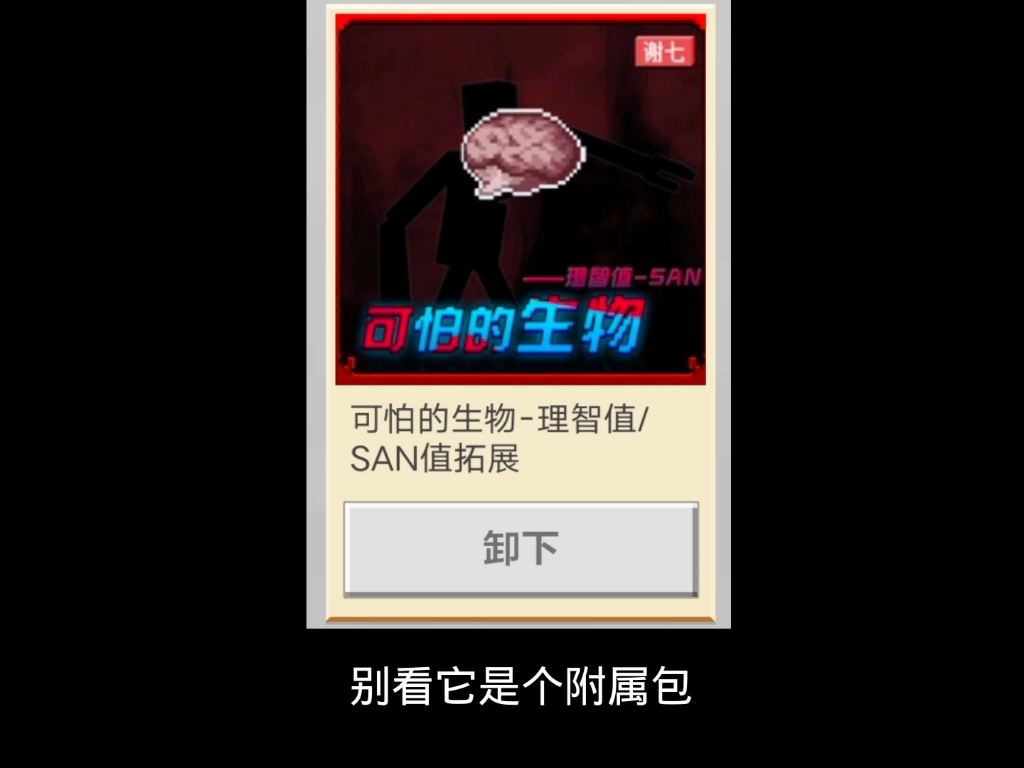Open the 可怕的生物 addon card image
This screenshot has height=768, width=1024.
(520, 200)
